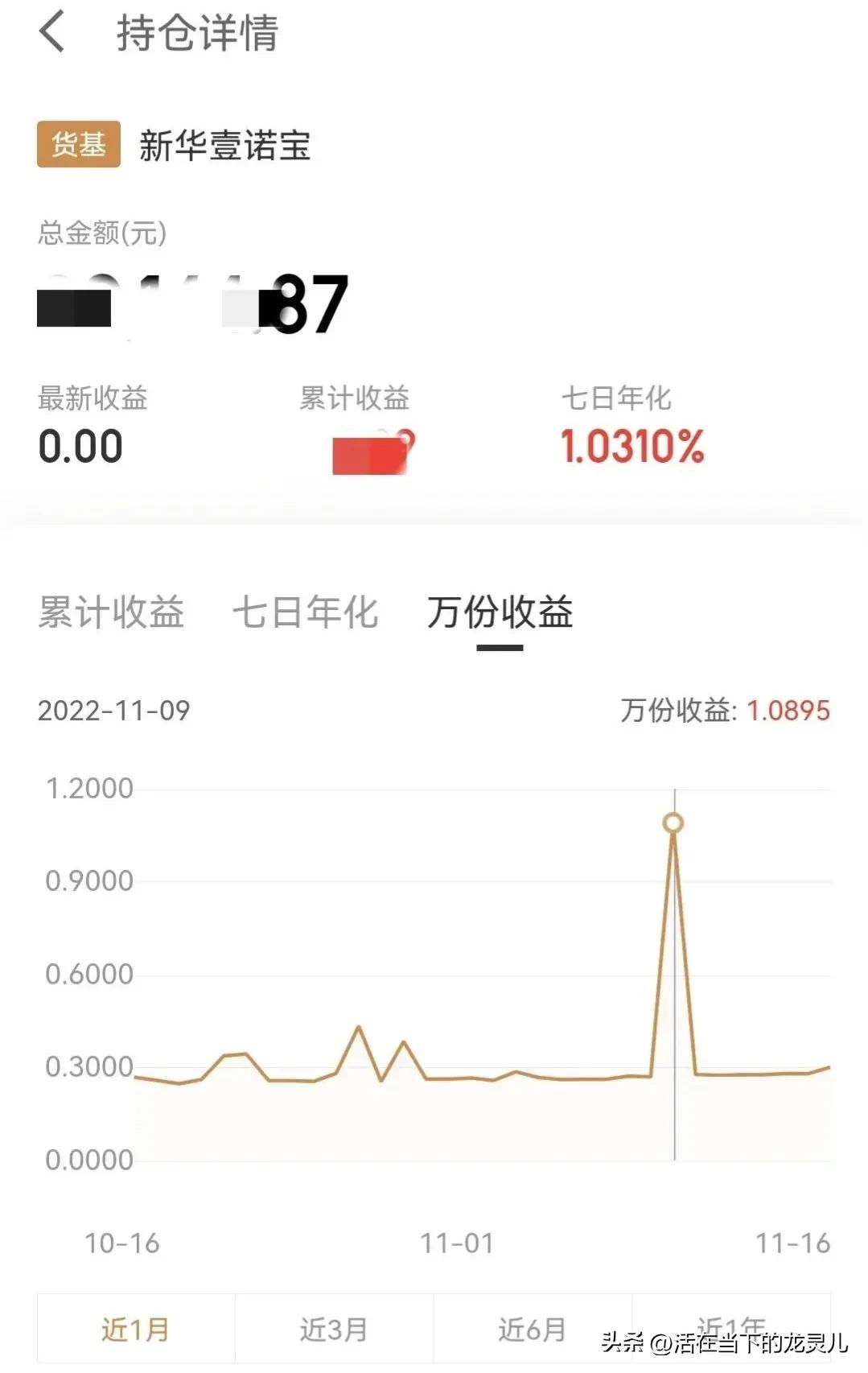868x1373 pixels.
Task: Tap the date label 2022-11-09
Action: [113, 711]
